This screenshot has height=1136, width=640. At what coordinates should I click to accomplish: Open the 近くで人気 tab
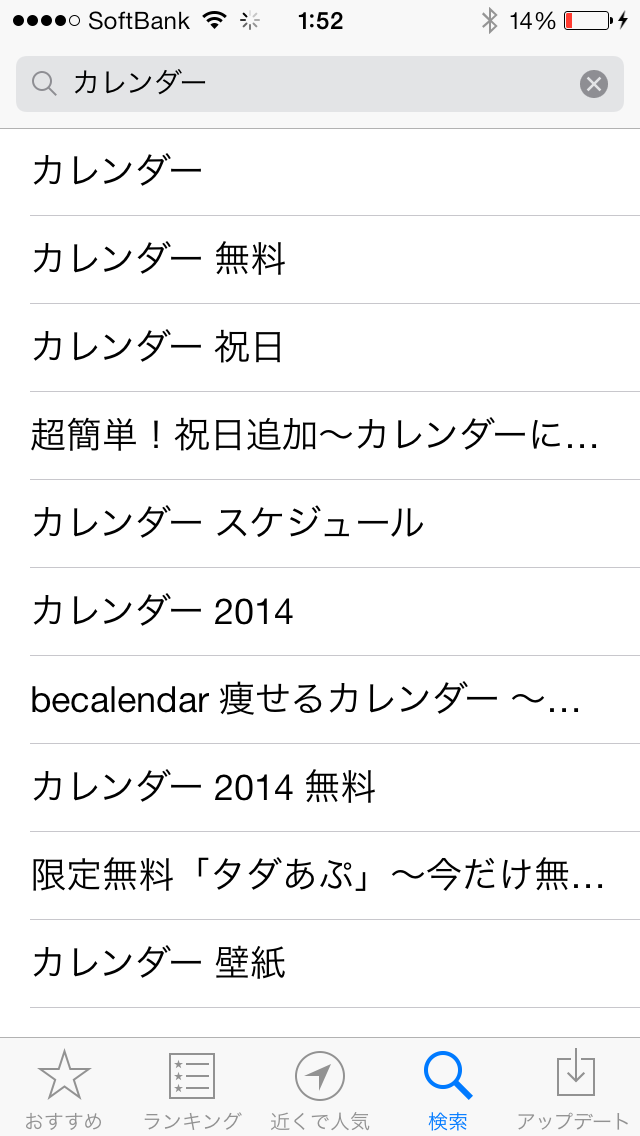tap(320, 1087)
